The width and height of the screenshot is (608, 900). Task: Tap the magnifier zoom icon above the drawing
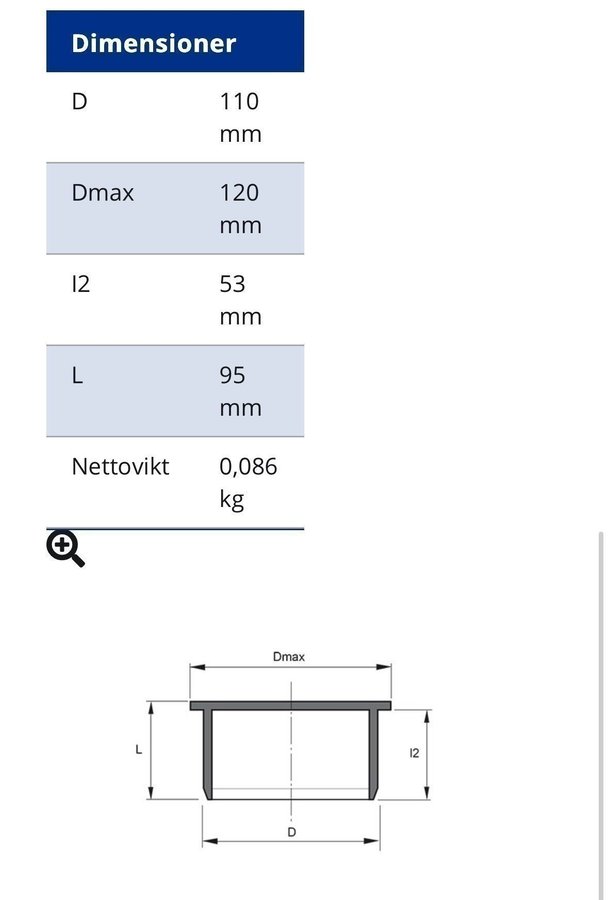click(x=65, y=549)
